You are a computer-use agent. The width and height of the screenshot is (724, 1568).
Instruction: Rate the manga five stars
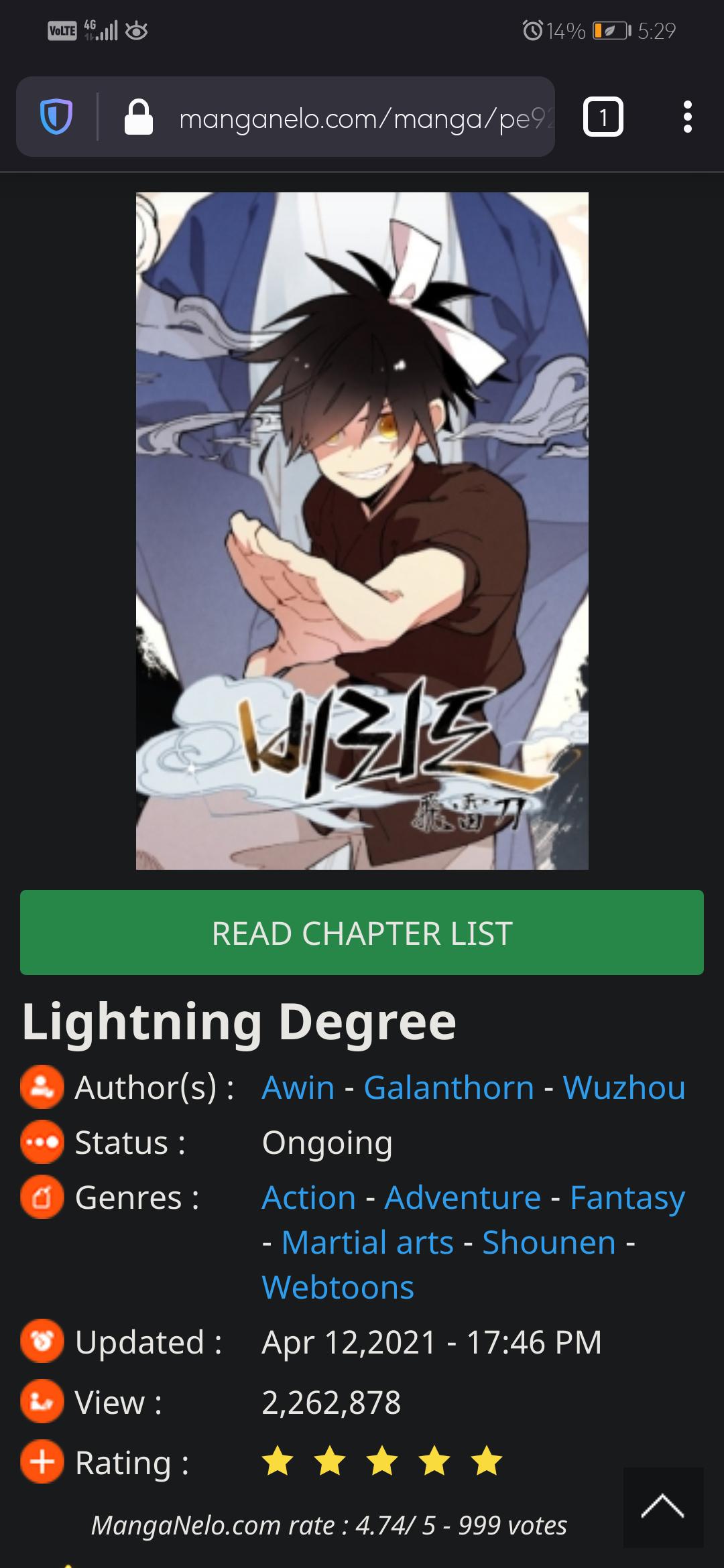487,1461
